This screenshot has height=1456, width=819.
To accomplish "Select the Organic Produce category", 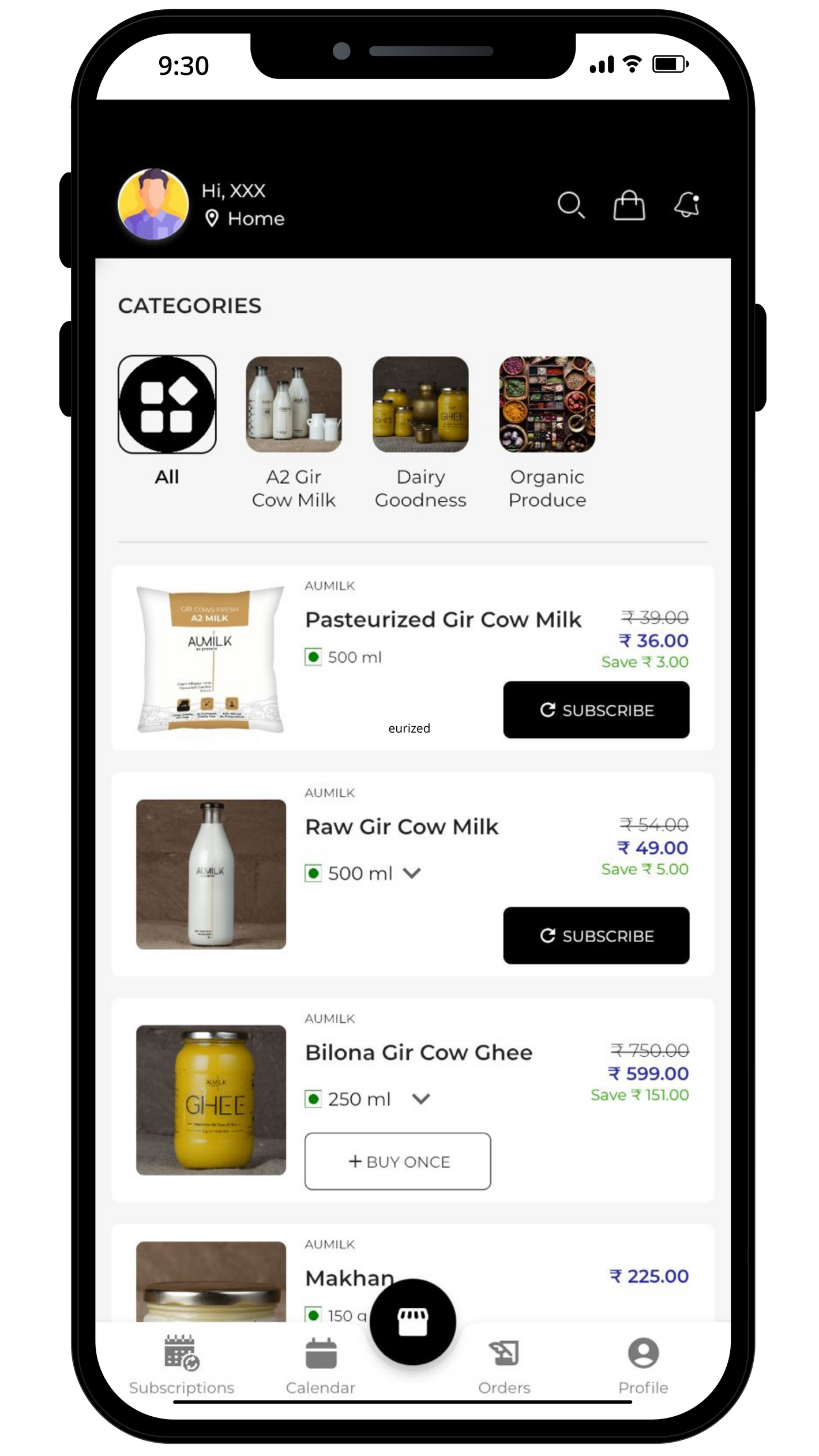I will 547,404.
